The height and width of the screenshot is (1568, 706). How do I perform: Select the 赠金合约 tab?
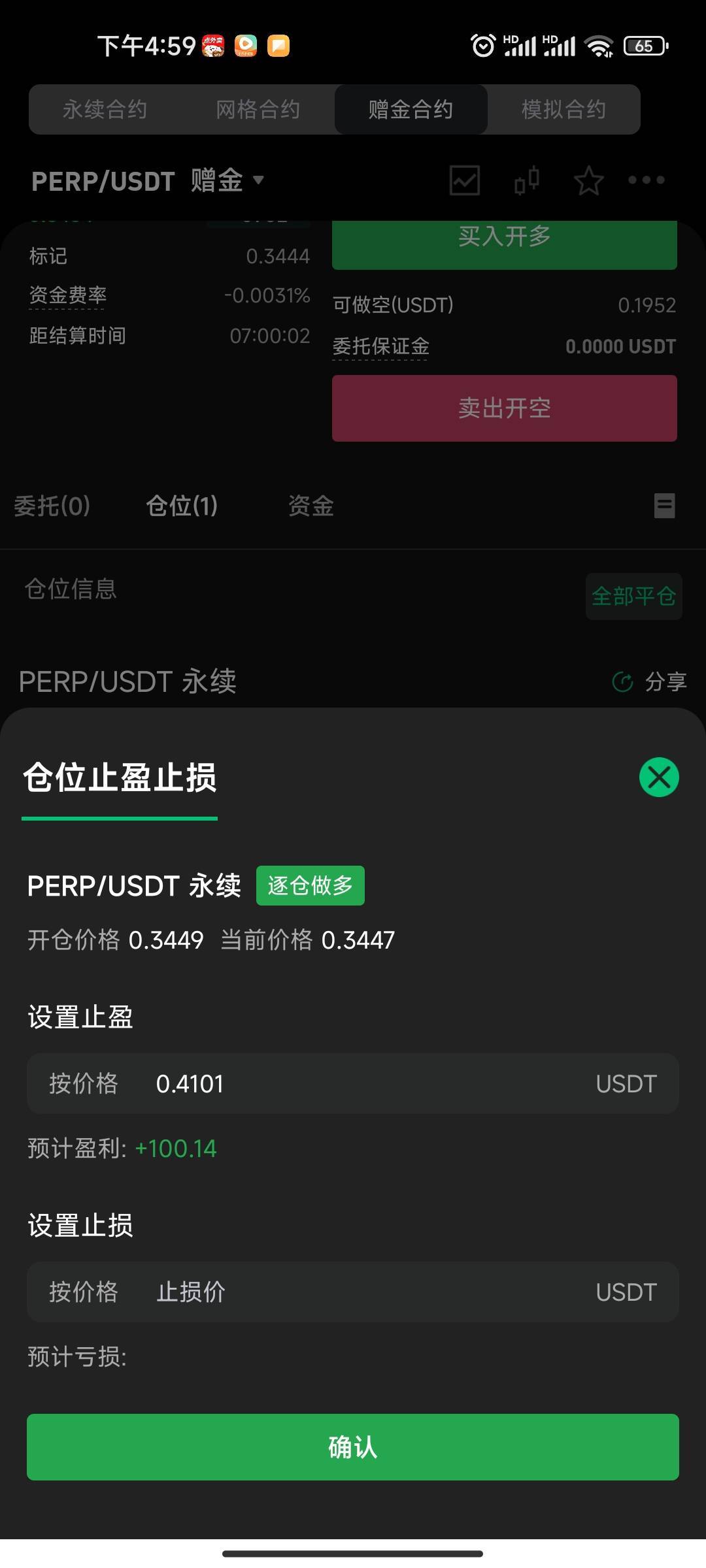click(x=411, y=109)
